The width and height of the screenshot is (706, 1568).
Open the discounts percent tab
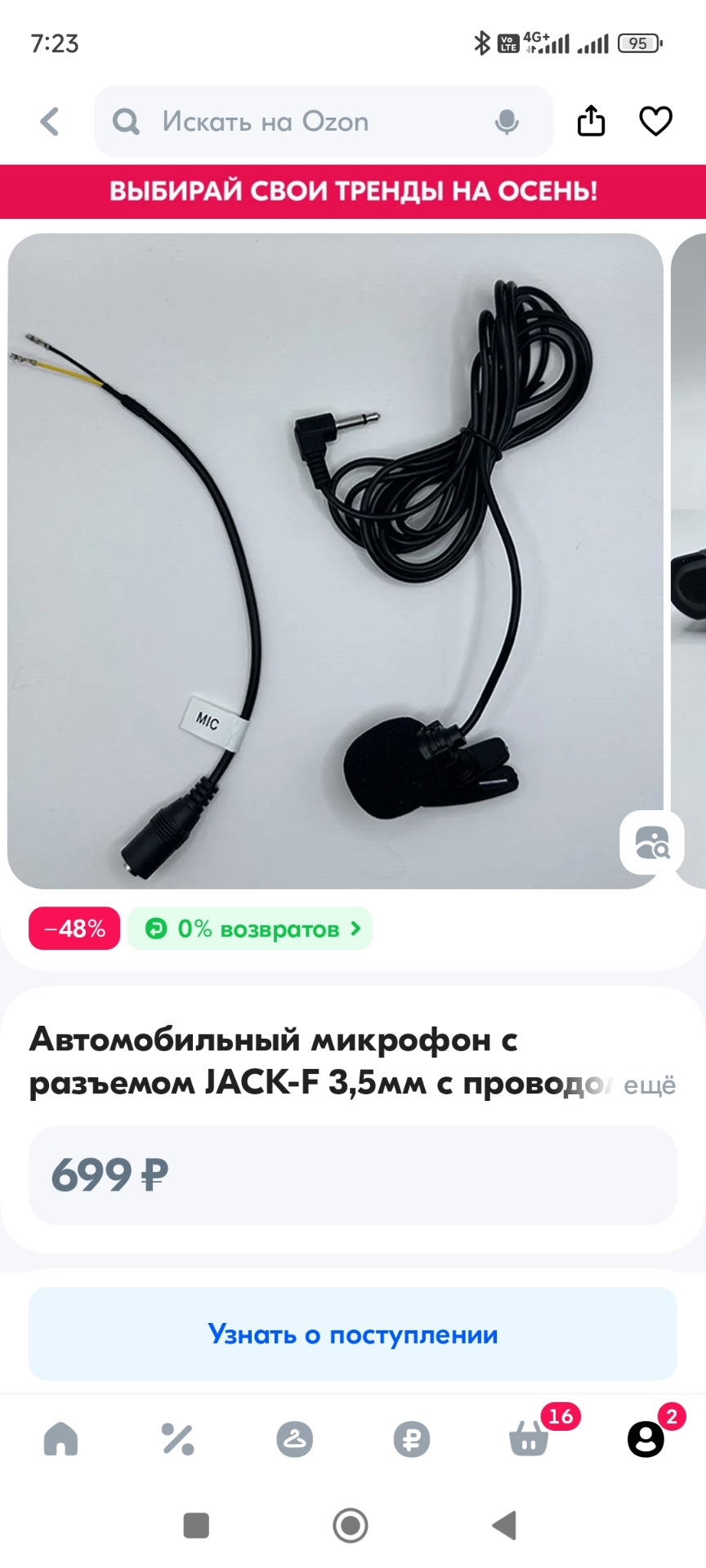coord(177,1439)
